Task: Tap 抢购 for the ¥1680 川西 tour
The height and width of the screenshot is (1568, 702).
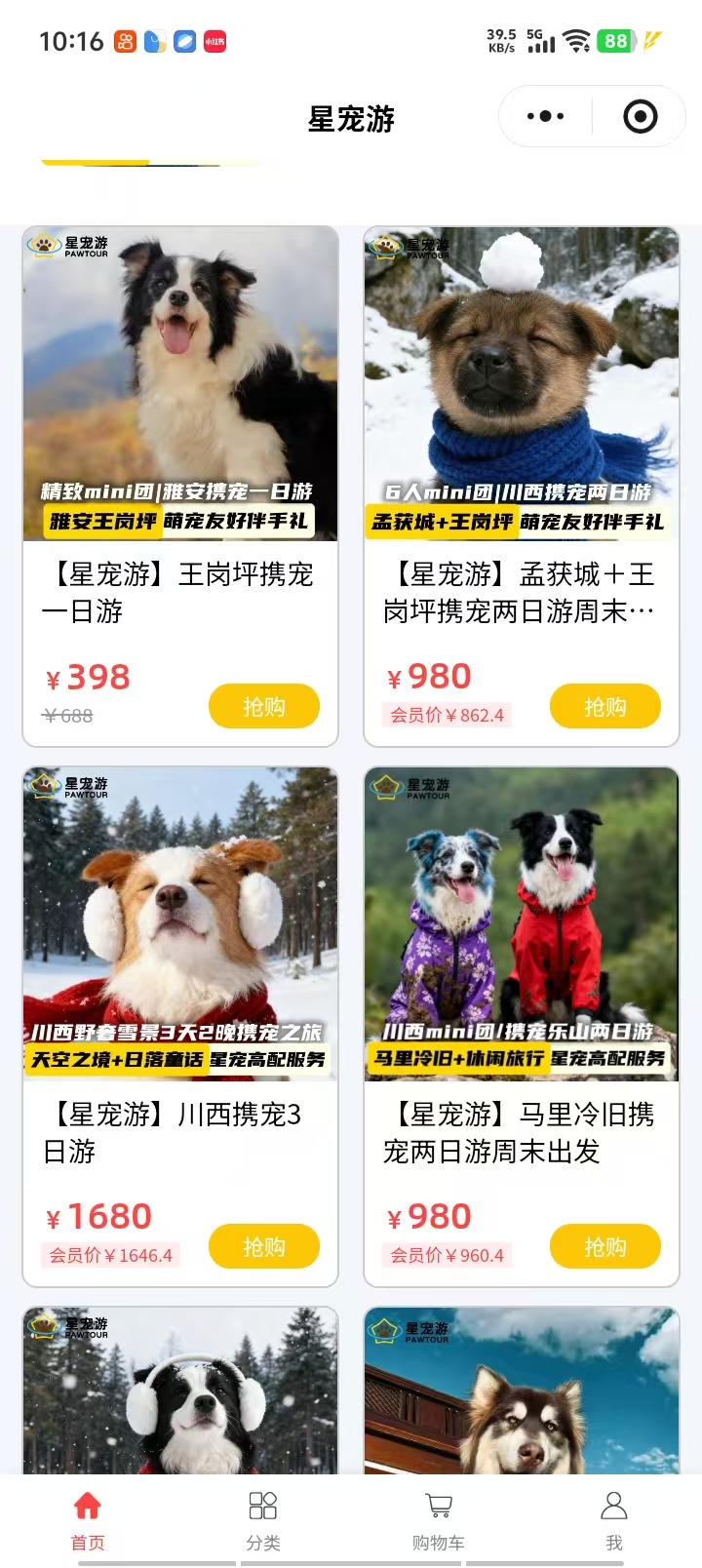Action: coord(263,1246)
